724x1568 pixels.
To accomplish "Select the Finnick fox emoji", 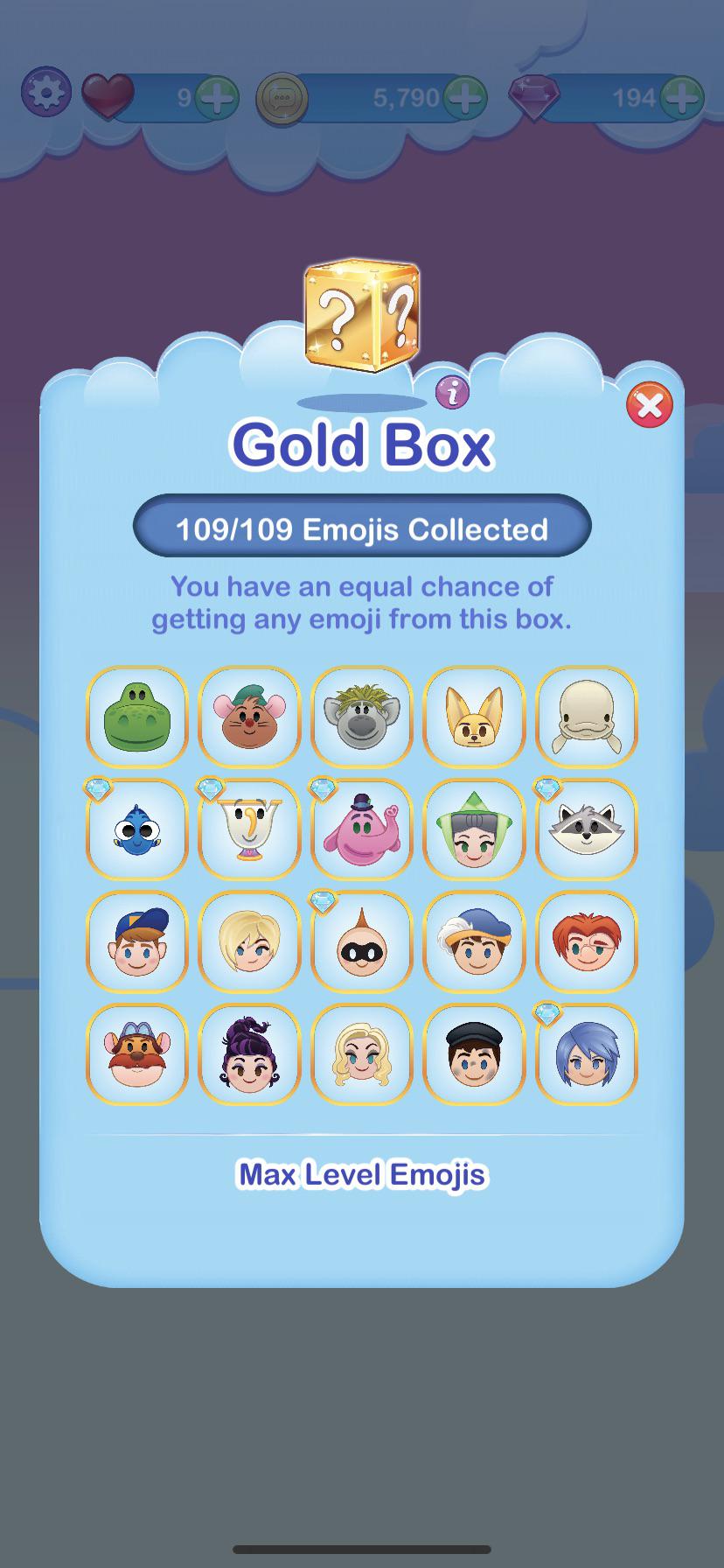I will [x=474, y=717].
